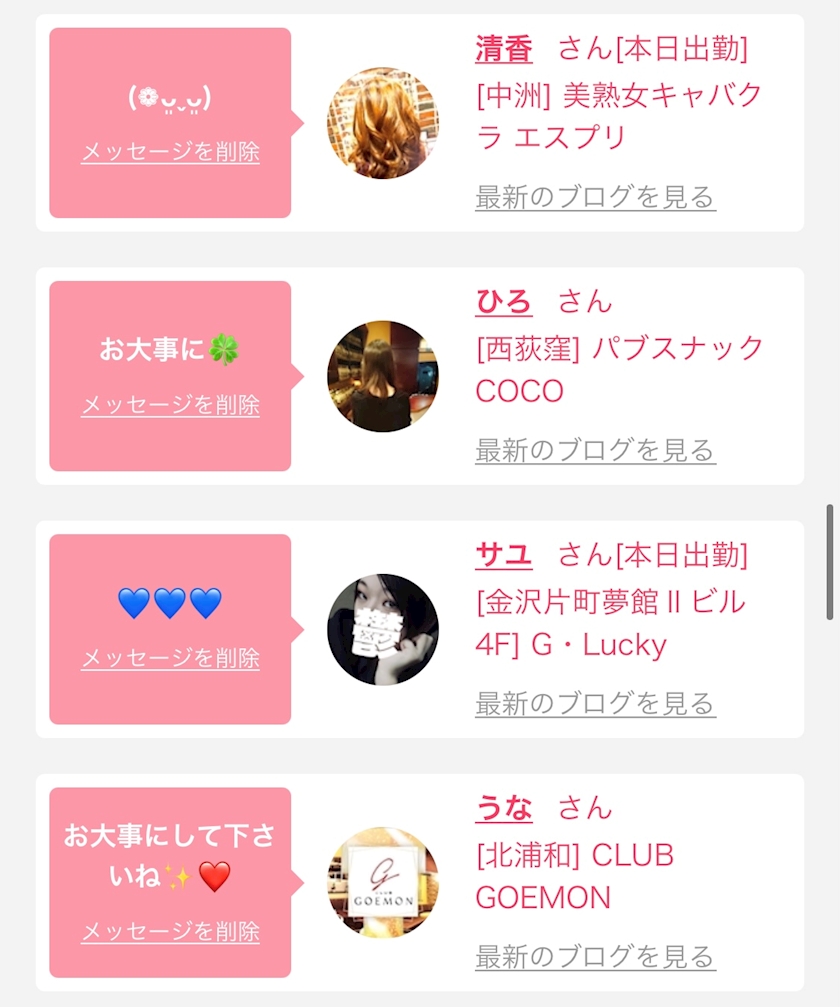Tap ひろ's round profile photo
Image resolution: width=840 pixels, height=1007 pixels.
pos(383,376)
